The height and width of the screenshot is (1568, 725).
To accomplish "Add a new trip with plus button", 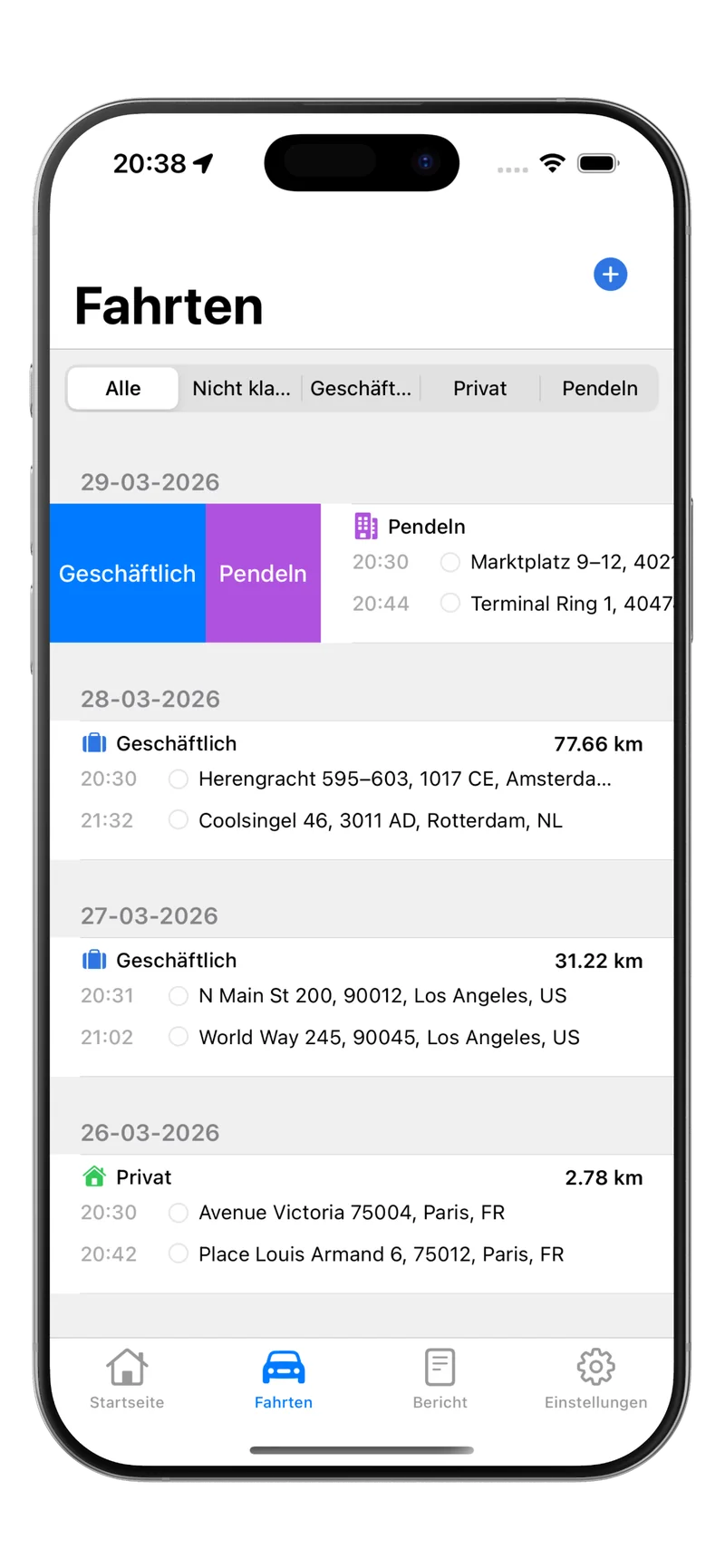I will [610, 275].
